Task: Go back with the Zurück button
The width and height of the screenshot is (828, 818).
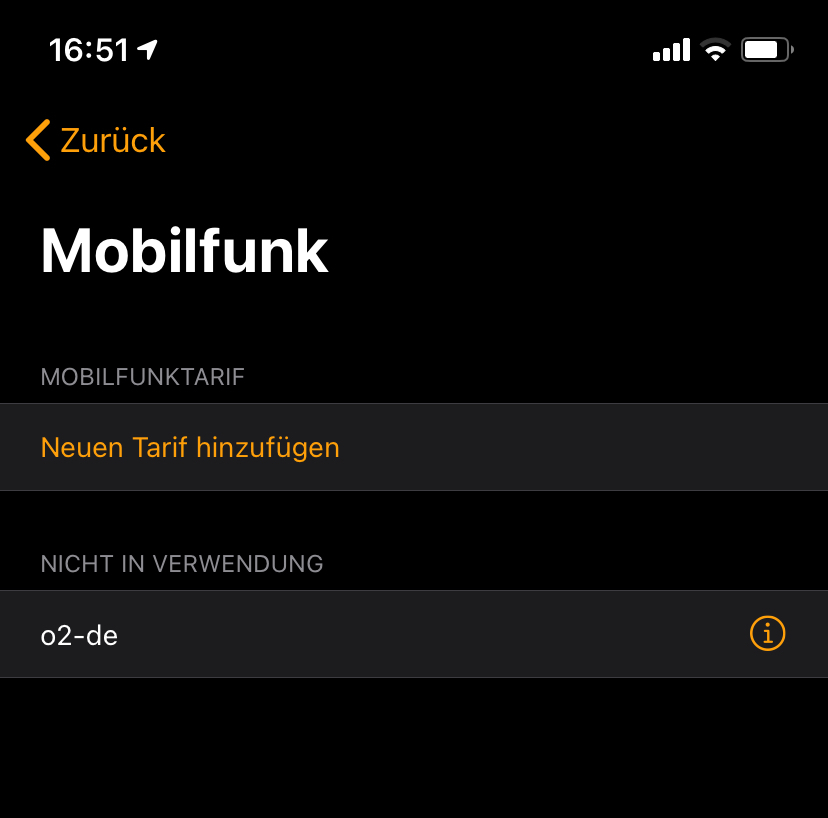Action: tap(96, 140)
